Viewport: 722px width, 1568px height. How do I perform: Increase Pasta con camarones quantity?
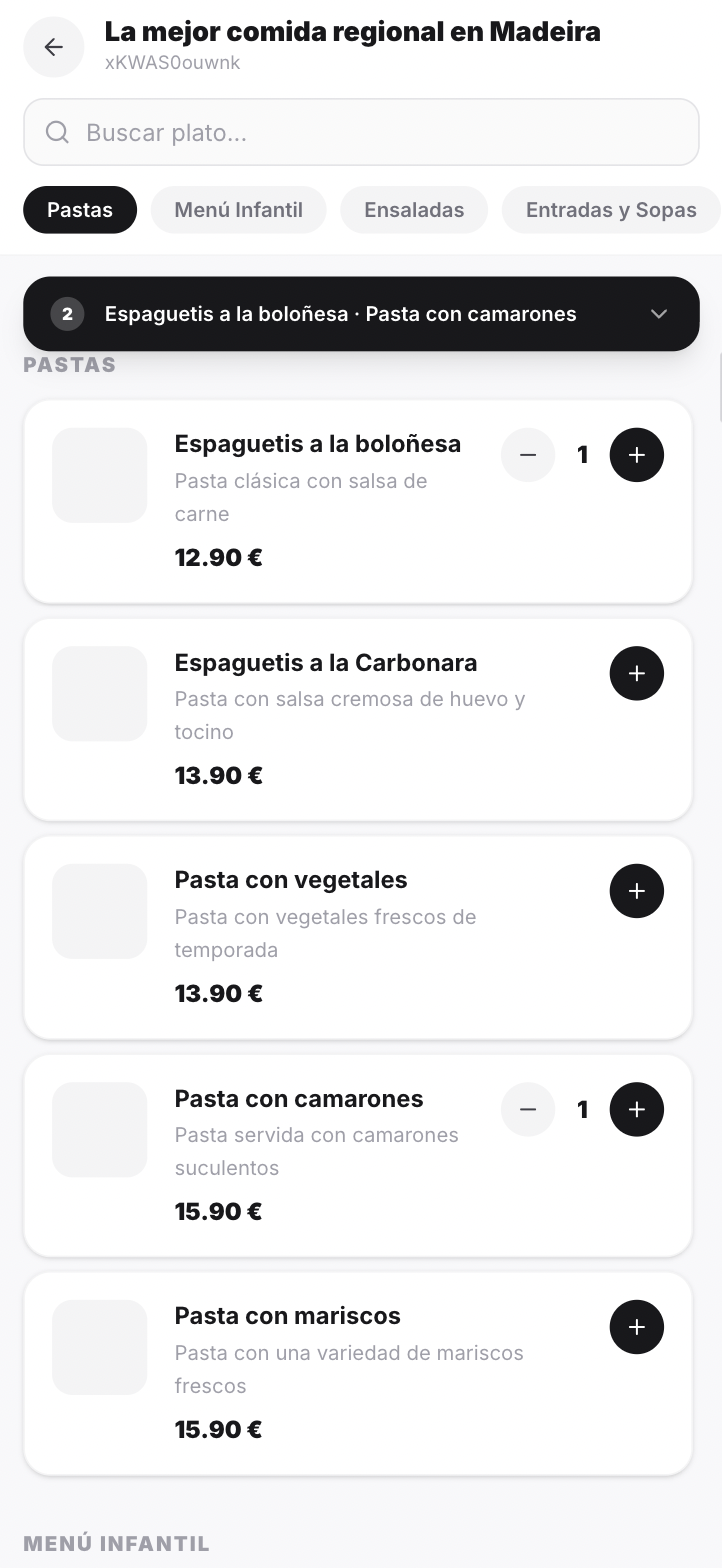(636, 1109)
